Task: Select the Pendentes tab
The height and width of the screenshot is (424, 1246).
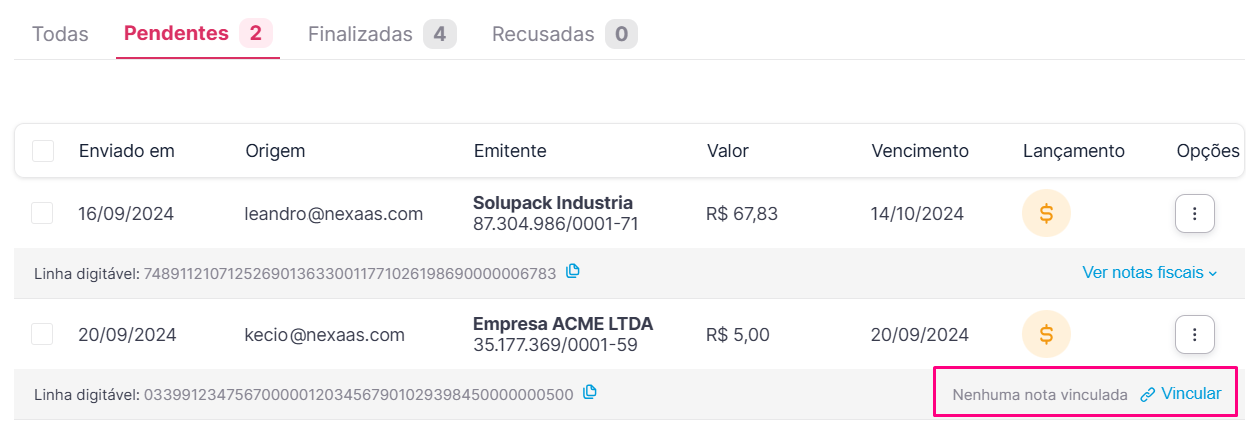Action: coord(196,34)
